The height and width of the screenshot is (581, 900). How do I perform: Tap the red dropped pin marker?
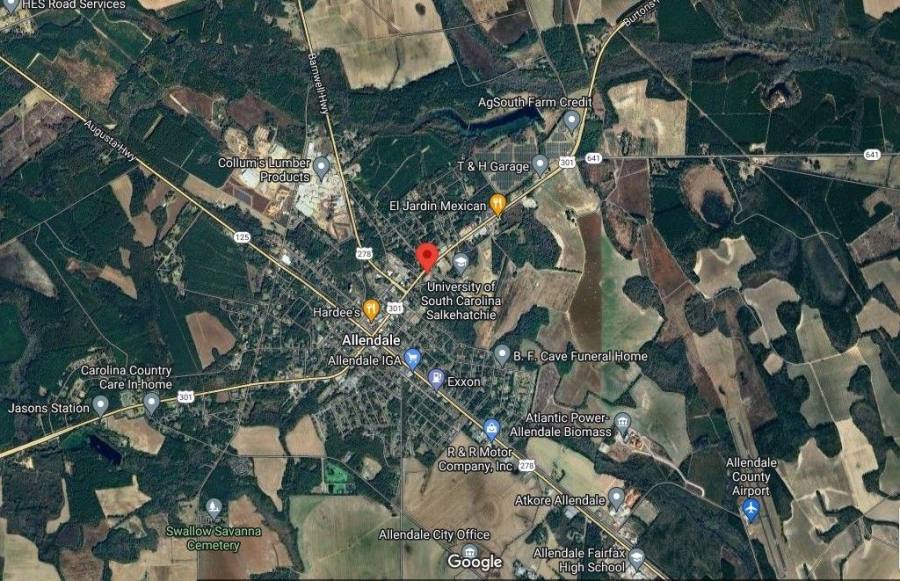(426, 256)
